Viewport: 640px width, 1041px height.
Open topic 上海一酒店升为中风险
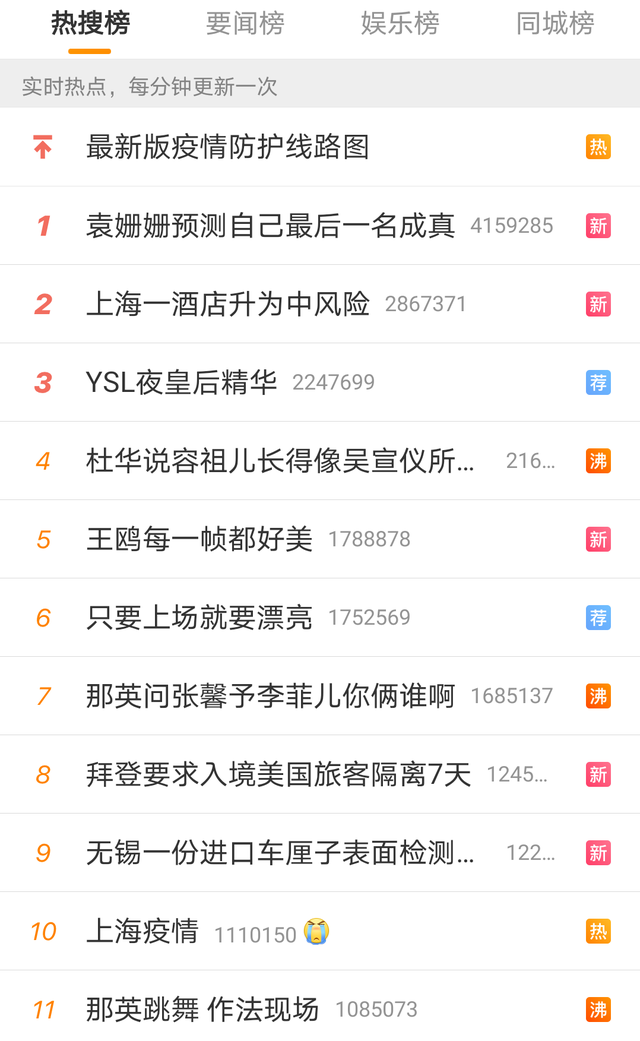320,304
